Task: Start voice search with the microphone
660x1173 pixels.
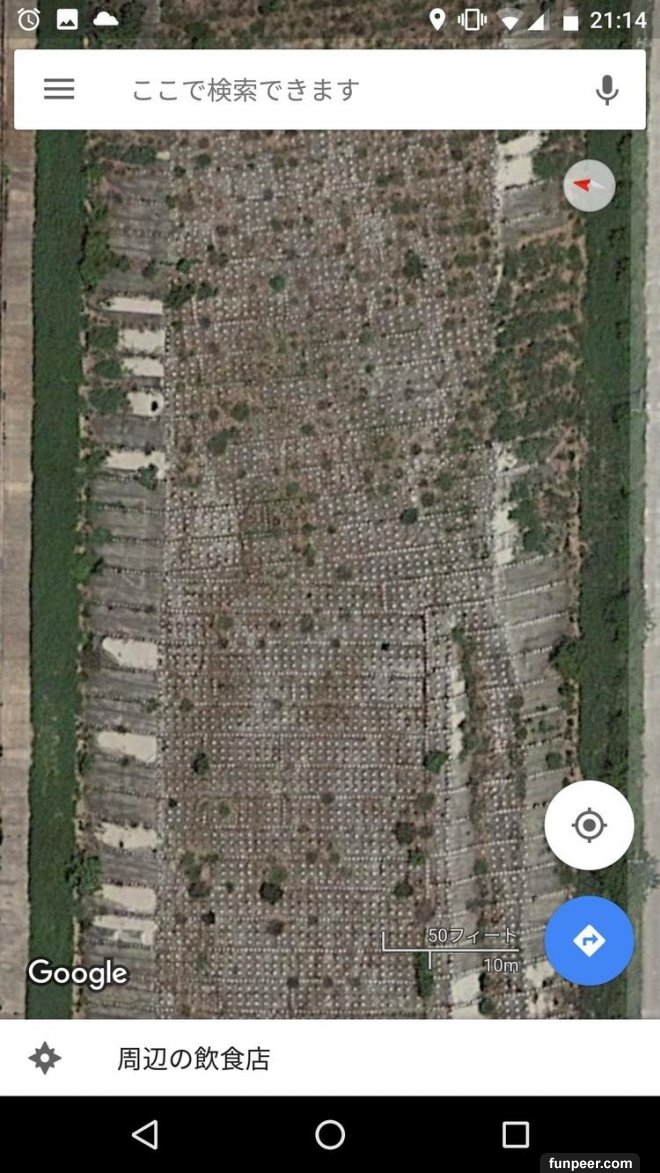Action: [606, 90]
